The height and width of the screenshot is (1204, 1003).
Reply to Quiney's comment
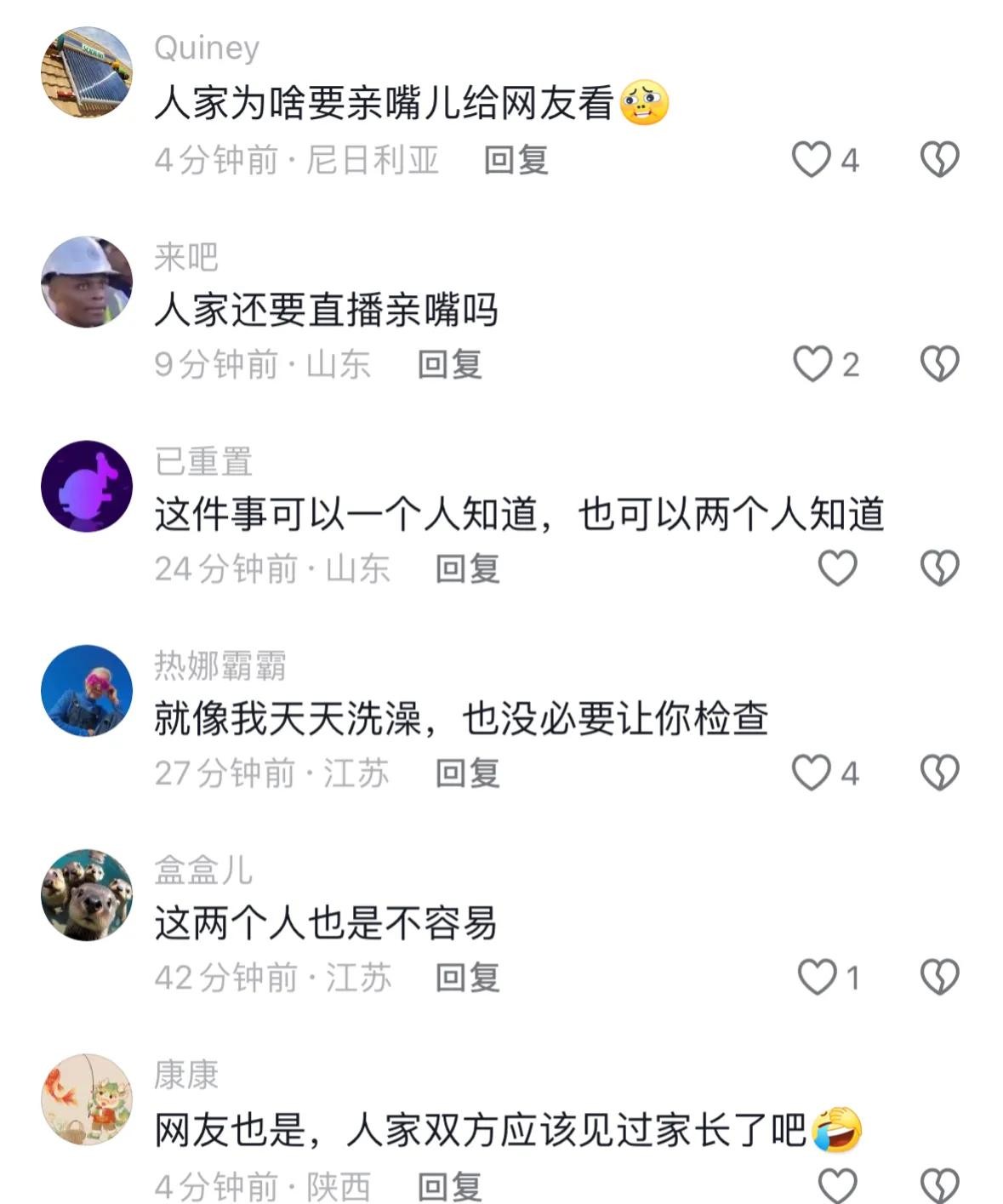pyautogui.click(x=516, y=160)
